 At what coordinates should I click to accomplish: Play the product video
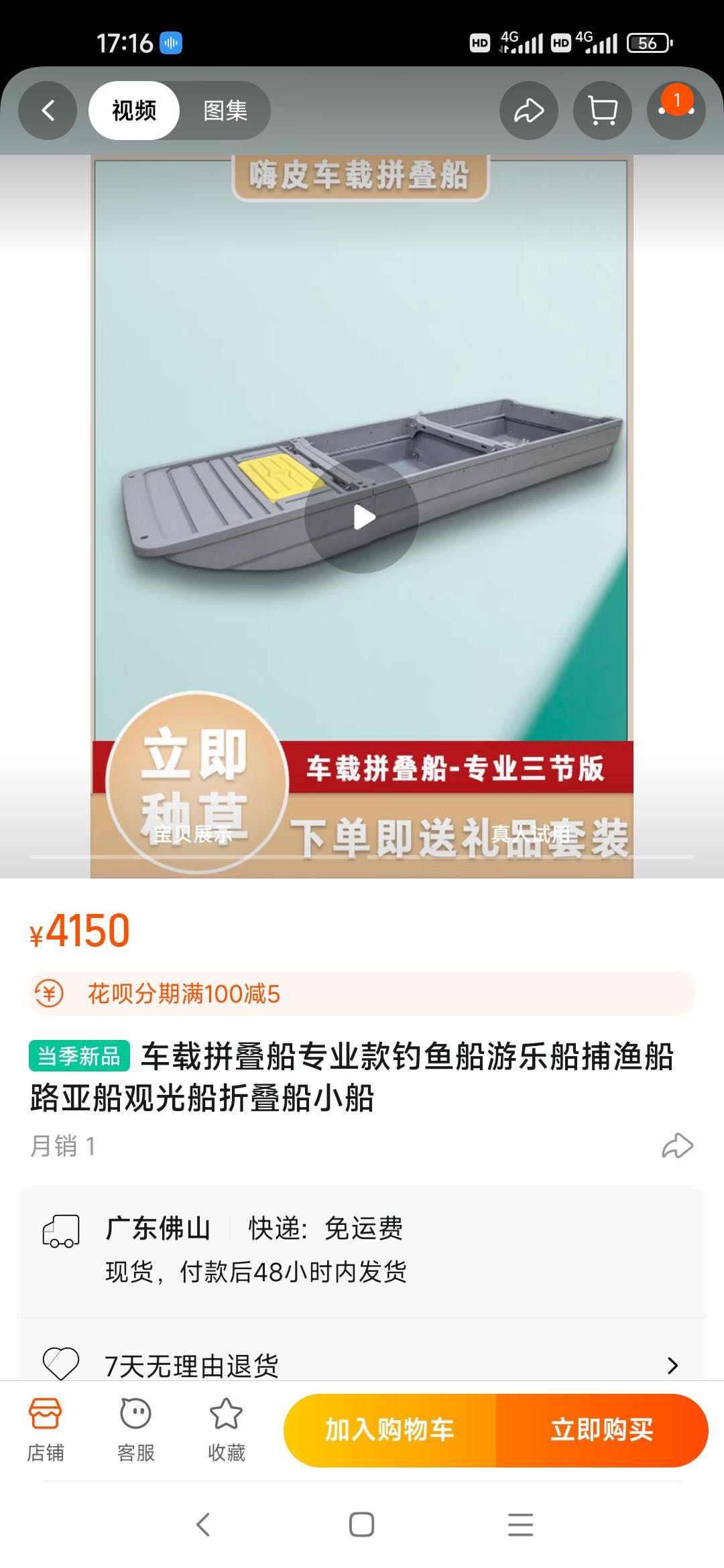362,517
